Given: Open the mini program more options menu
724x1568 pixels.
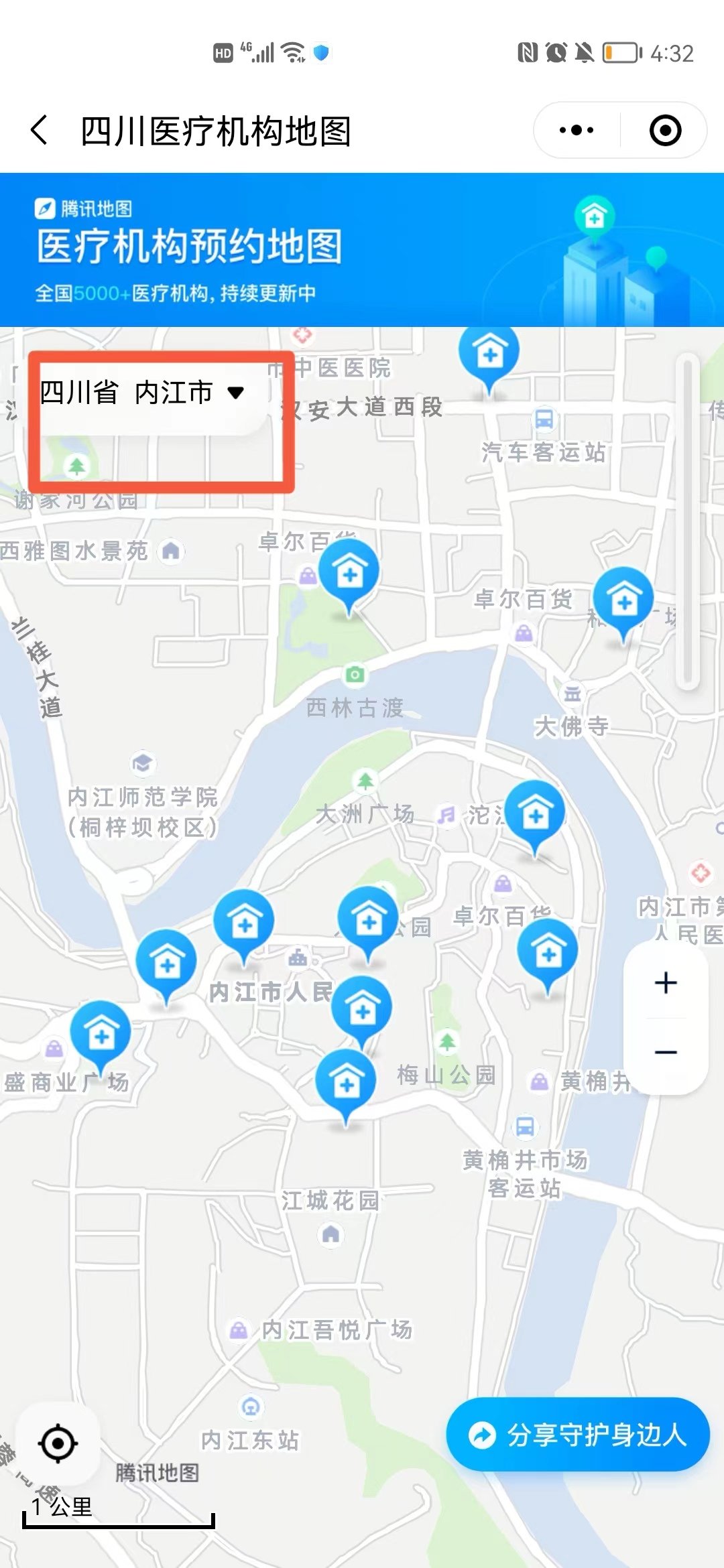Looking at the screenshot, I should point(577,130).
